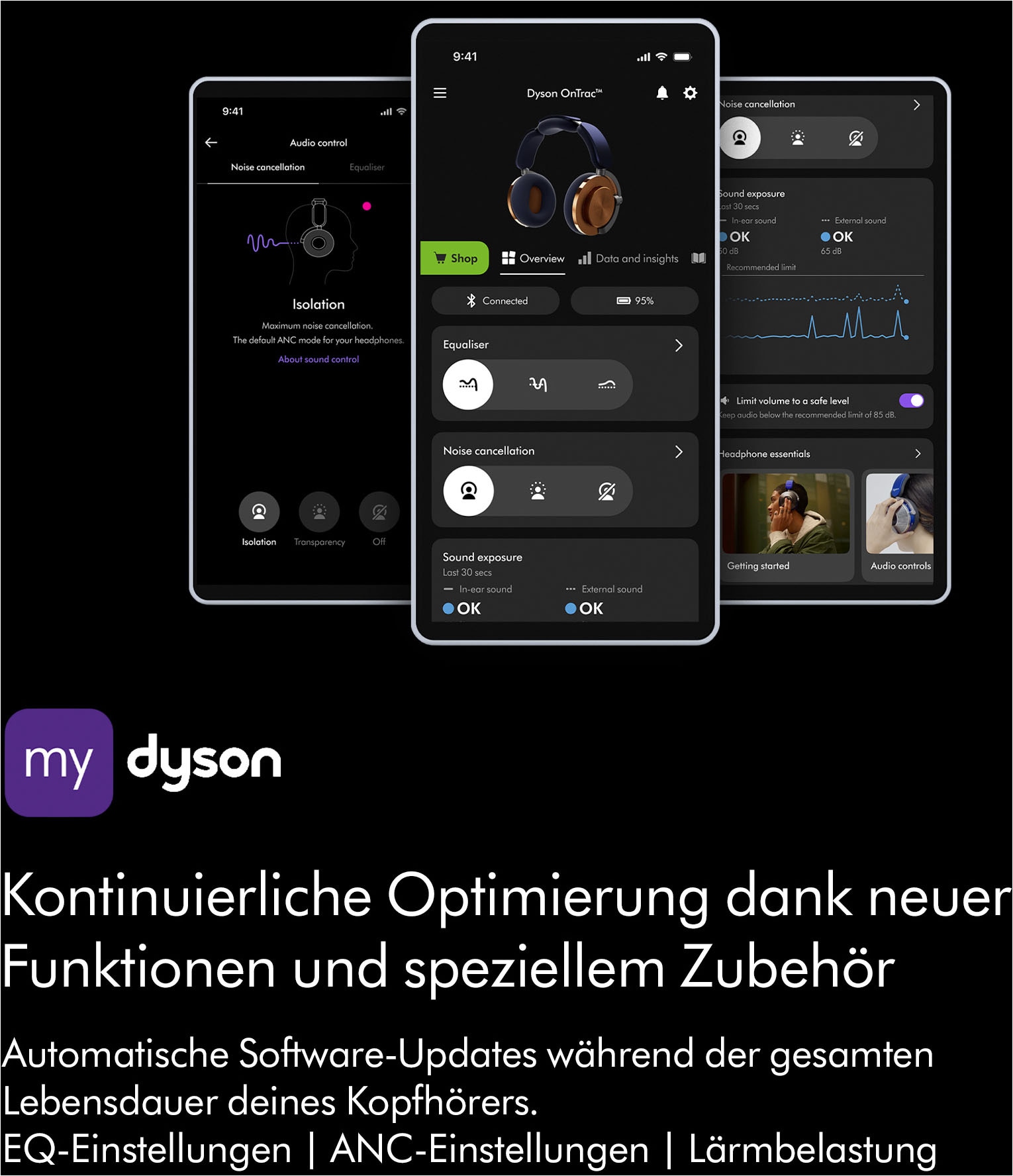Tap the 95% battery indicator
The height and width of the screenshot is (1176, 1013).
coord(634,301)
